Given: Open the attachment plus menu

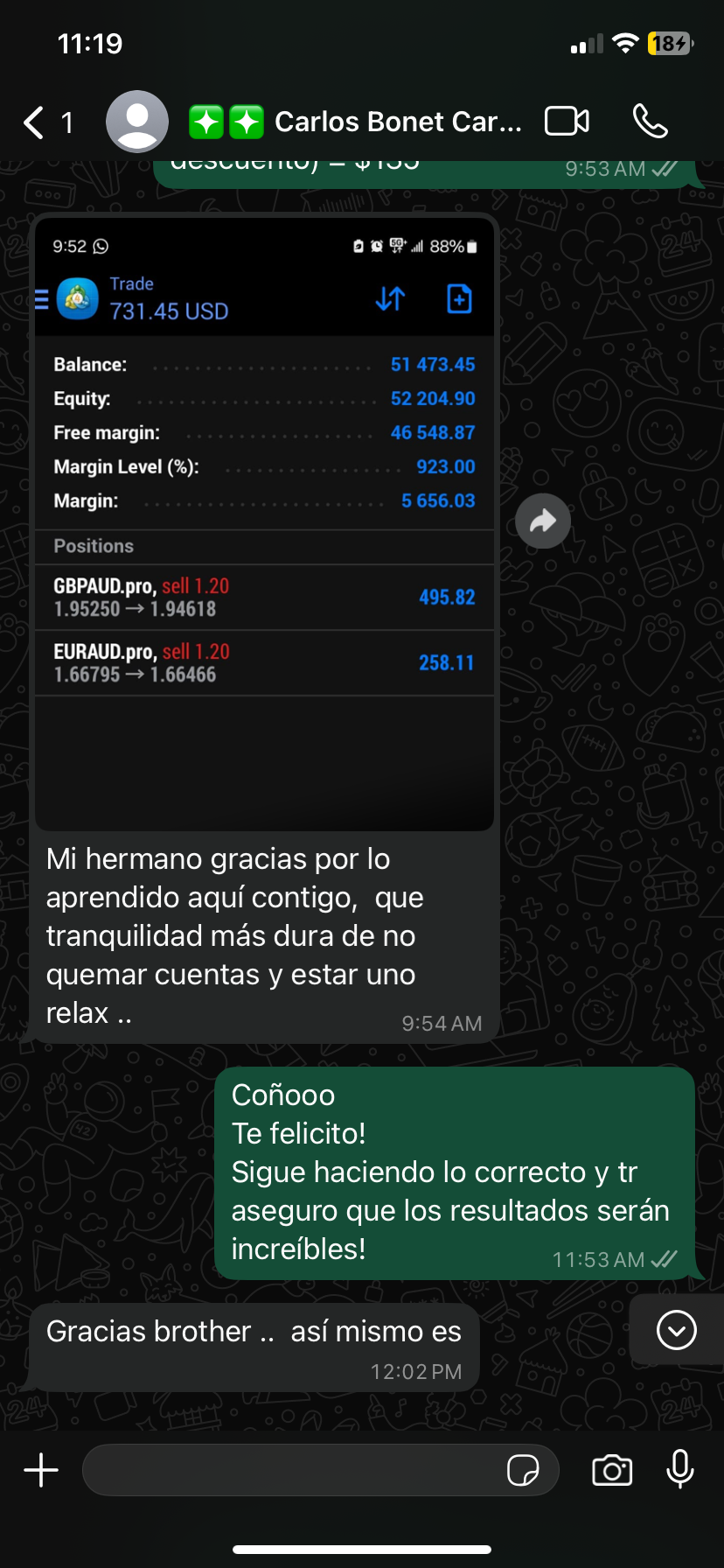Looking at the screenshot, I should (x=41, y=1470).
